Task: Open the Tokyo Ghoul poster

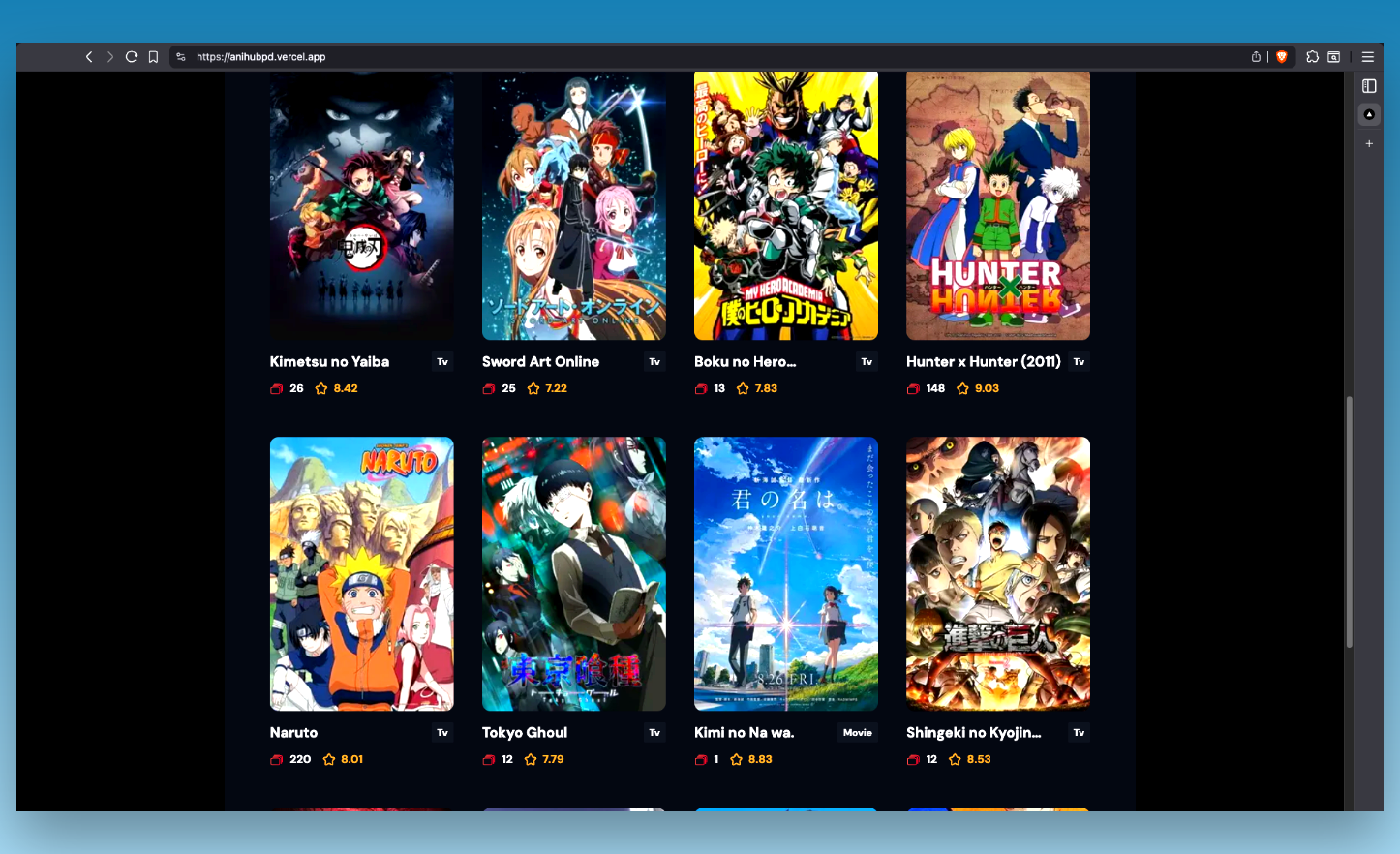Action: pos(573,573)
